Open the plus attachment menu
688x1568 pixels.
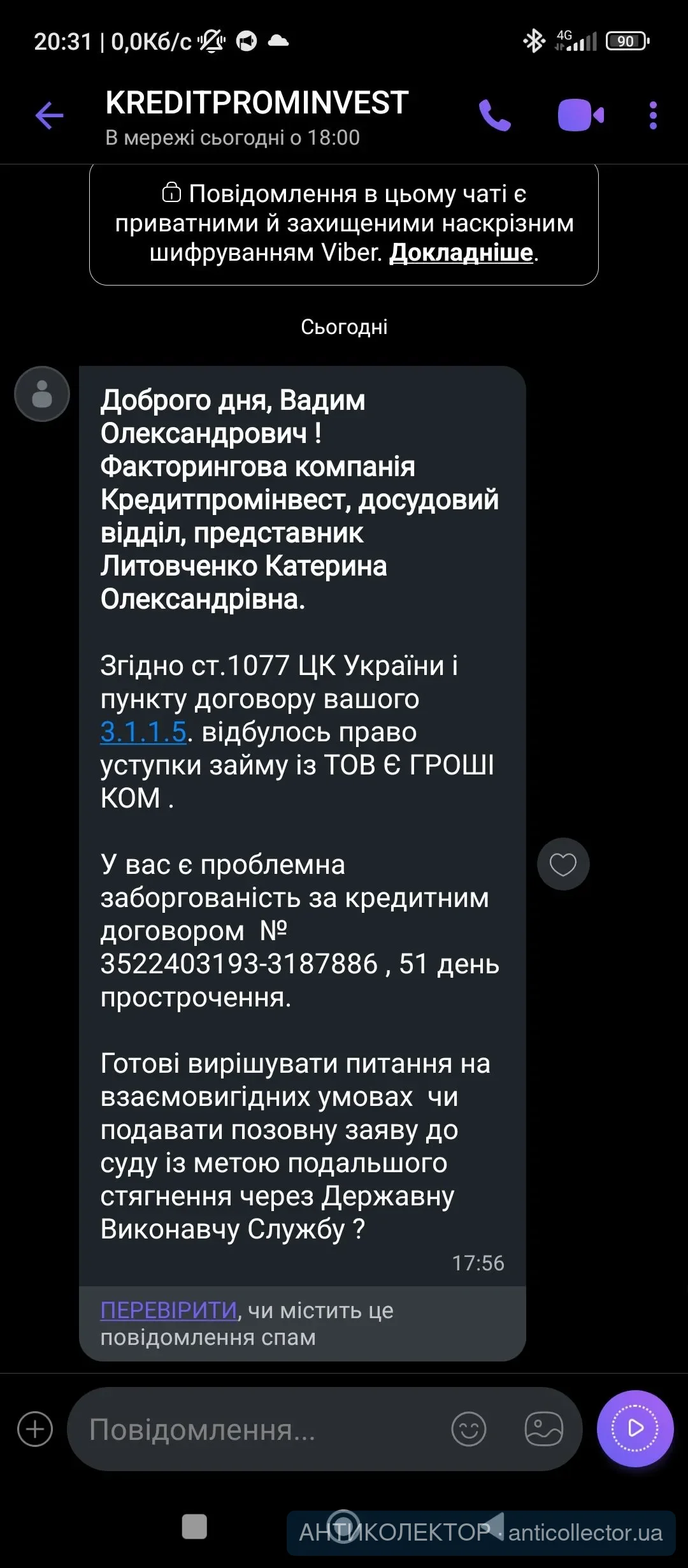coord(35,1429)
